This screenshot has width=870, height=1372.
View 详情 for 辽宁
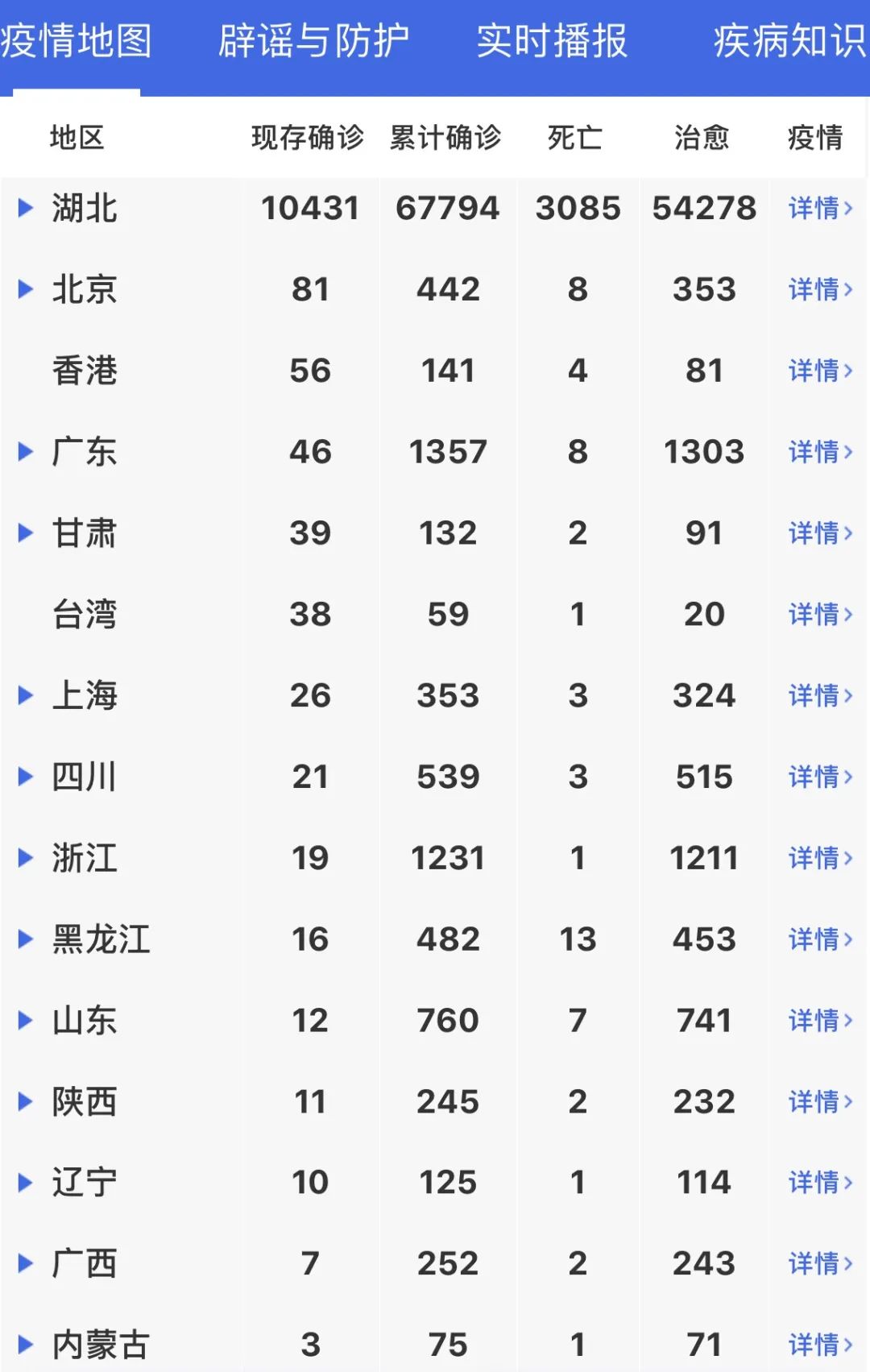[x=819, y=1183]
